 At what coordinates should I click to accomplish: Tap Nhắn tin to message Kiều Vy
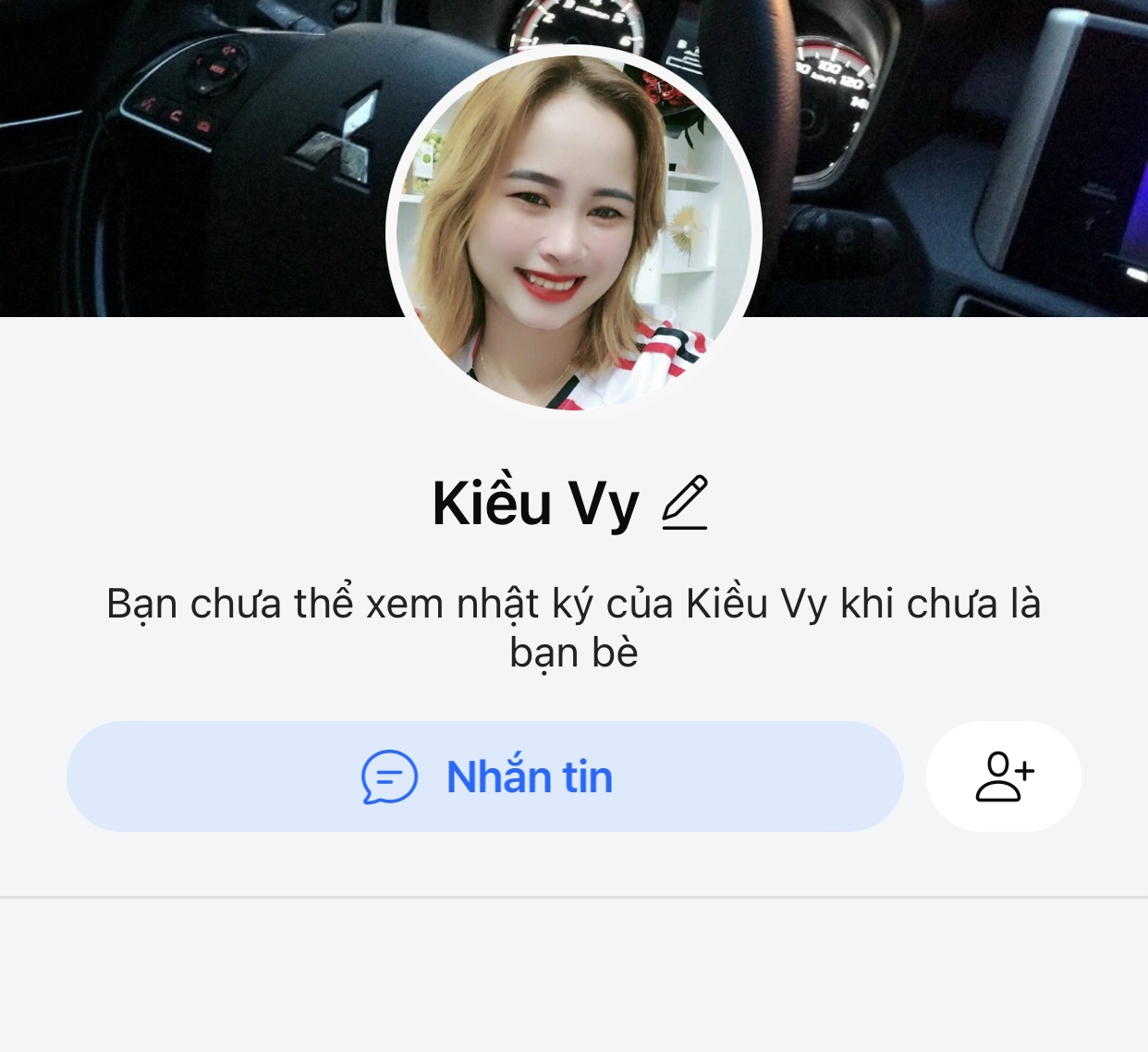(485, 777)
